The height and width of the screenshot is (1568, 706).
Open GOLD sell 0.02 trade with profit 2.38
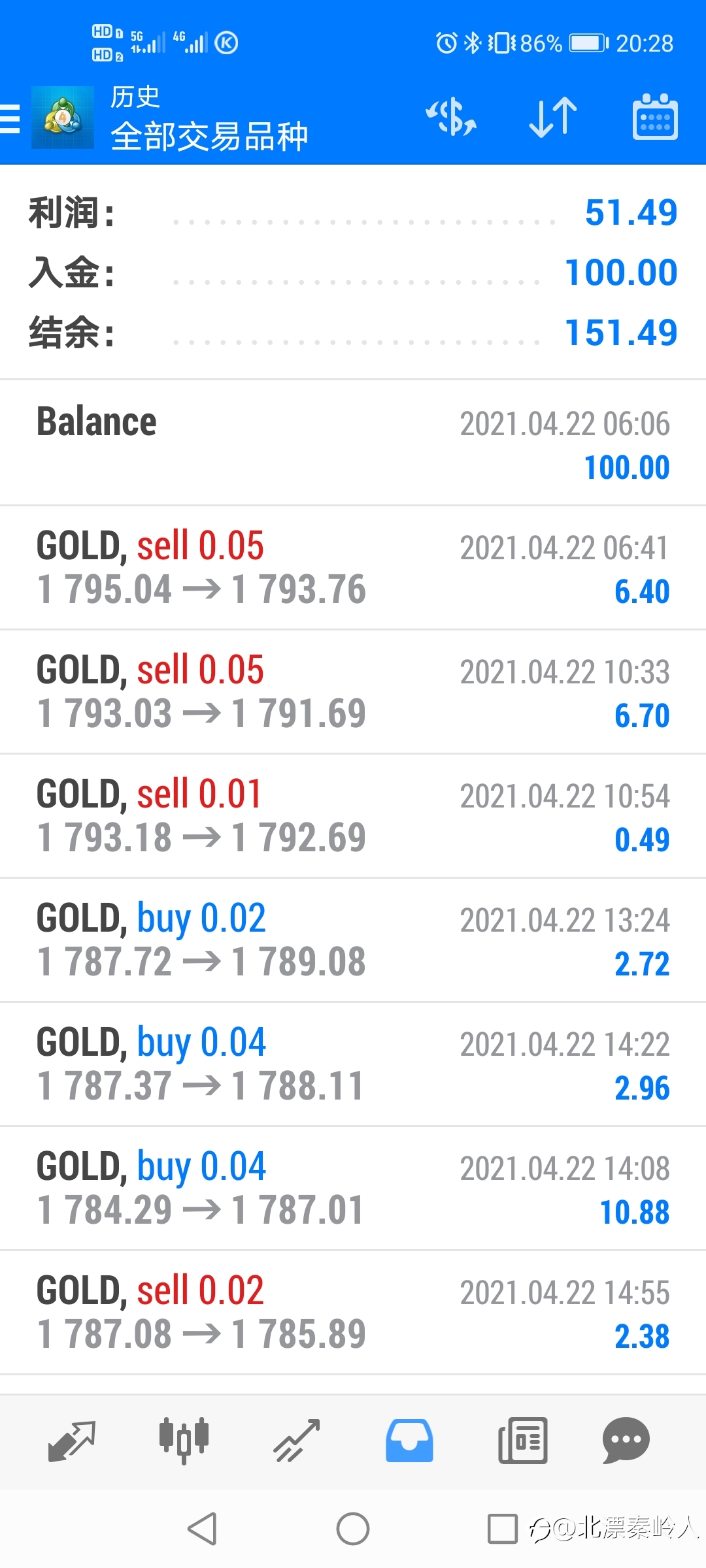tap(353, 1313)
